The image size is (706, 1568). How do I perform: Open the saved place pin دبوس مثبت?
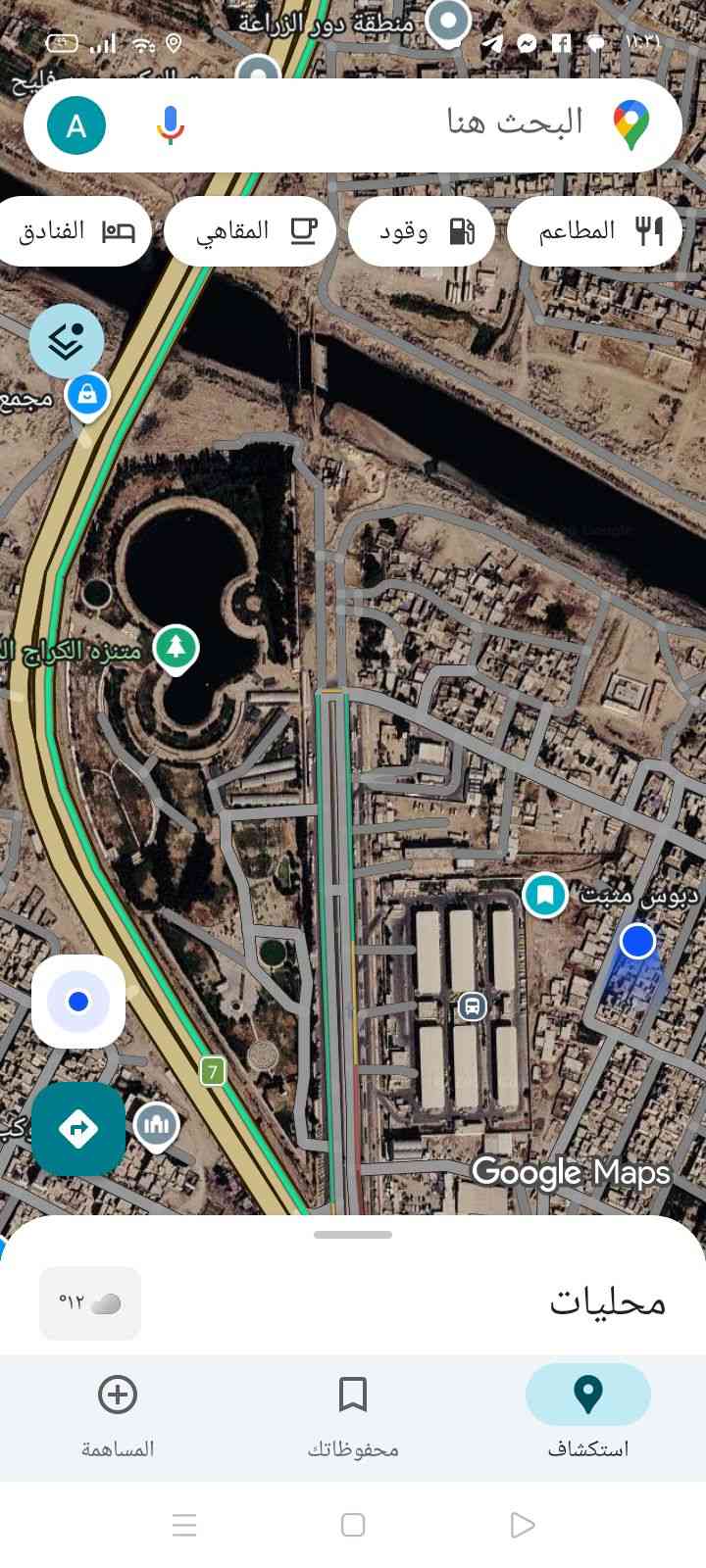(x=545, y=894)
